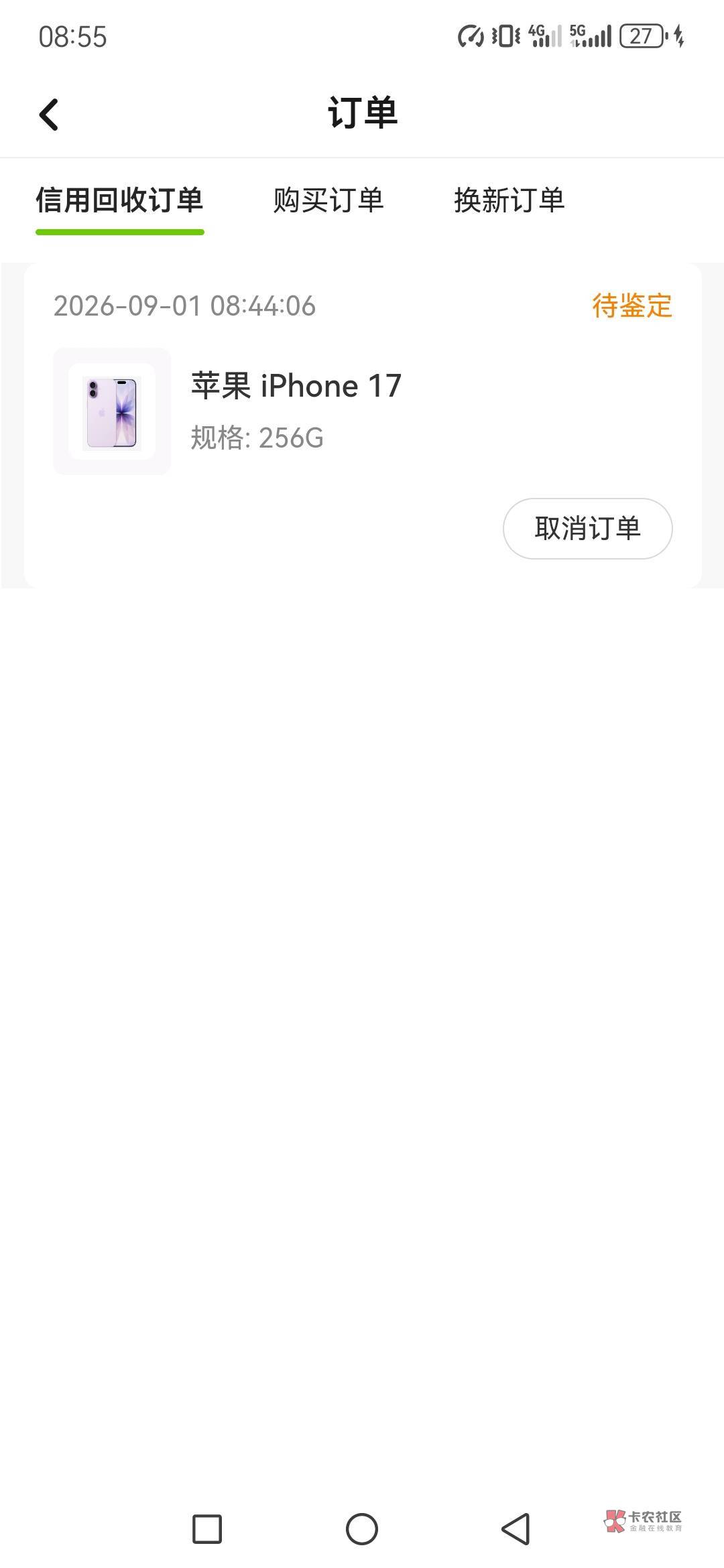Cancel the order via 取消订单 button

[x=587, y=529]
